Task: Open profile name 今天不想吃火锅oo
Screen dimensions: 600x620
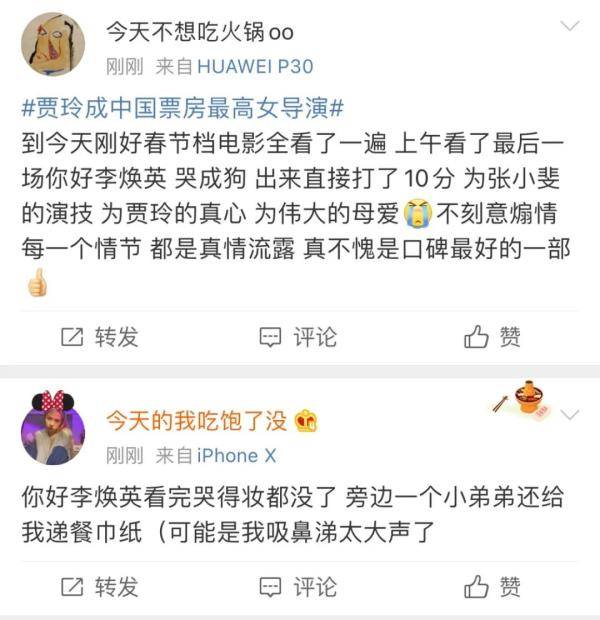Action: (200, 31)
